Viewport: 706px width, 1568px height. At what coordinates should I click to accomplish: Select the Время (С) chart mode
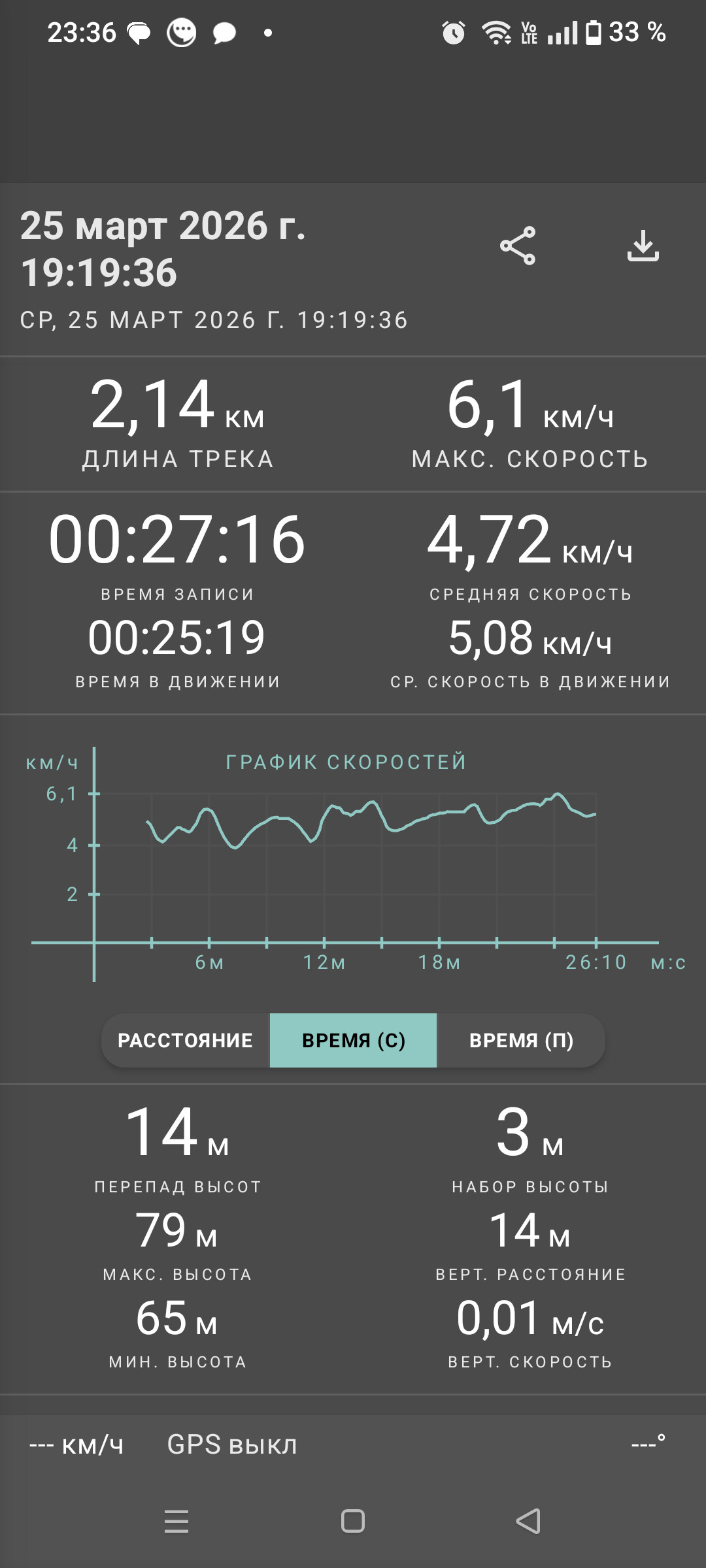click(353, 1040)
